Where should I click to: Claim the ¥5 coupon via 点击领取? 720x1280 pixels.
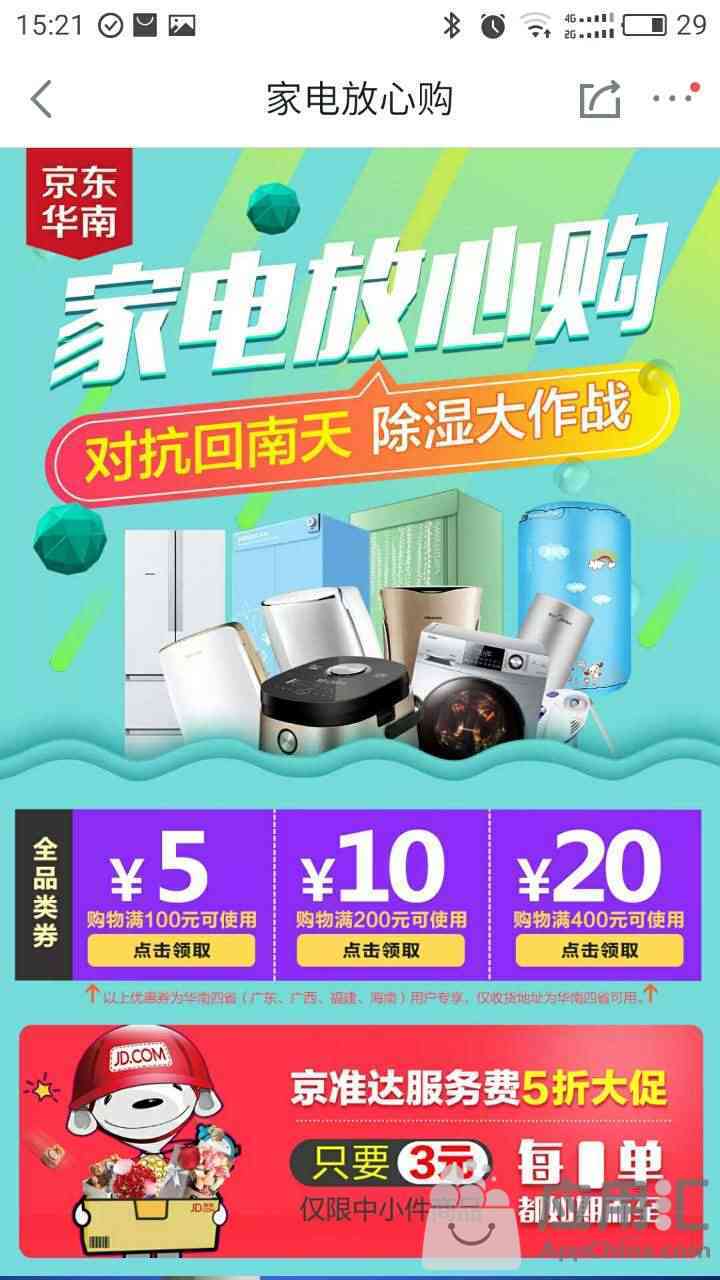pos(171,951)
